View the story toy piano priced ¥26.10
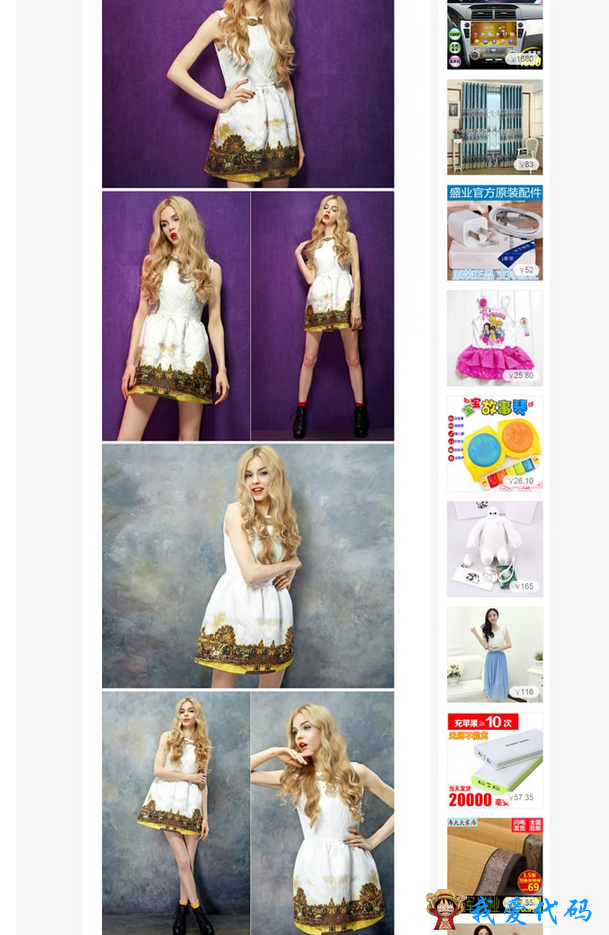 [494, 443]
